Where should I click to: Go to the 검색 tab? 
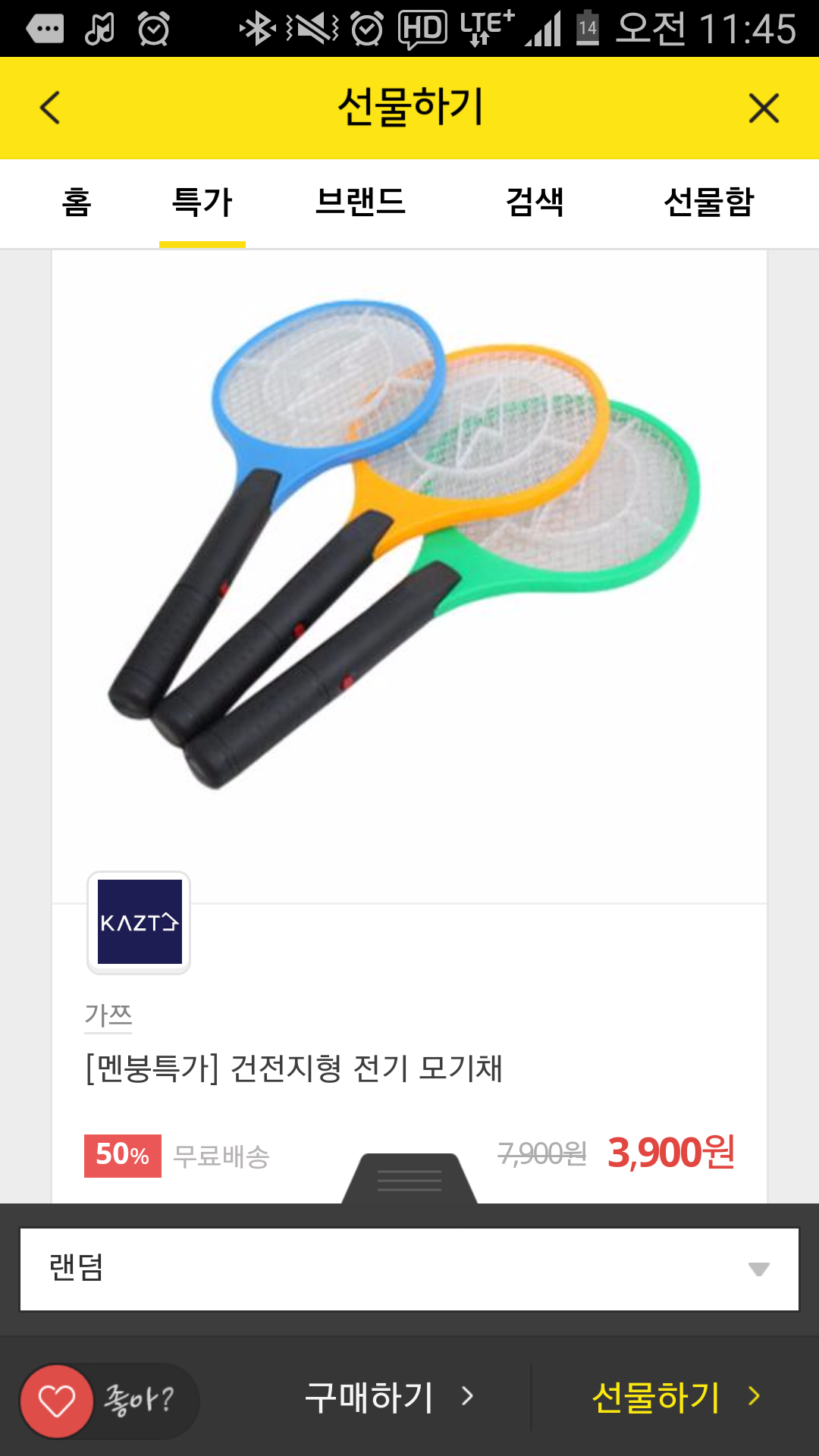click(535, 202)
